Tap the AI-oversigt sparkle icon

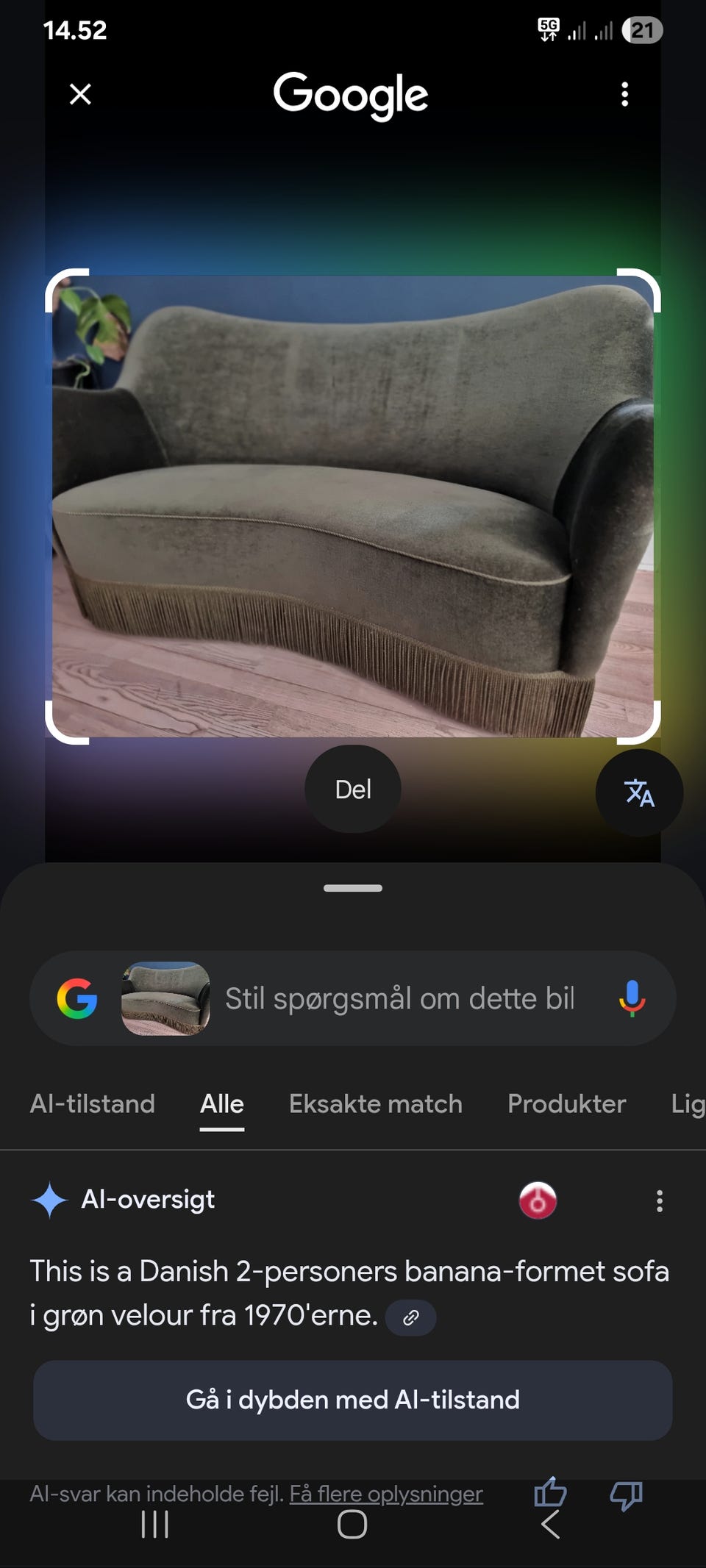point(50,1199)
